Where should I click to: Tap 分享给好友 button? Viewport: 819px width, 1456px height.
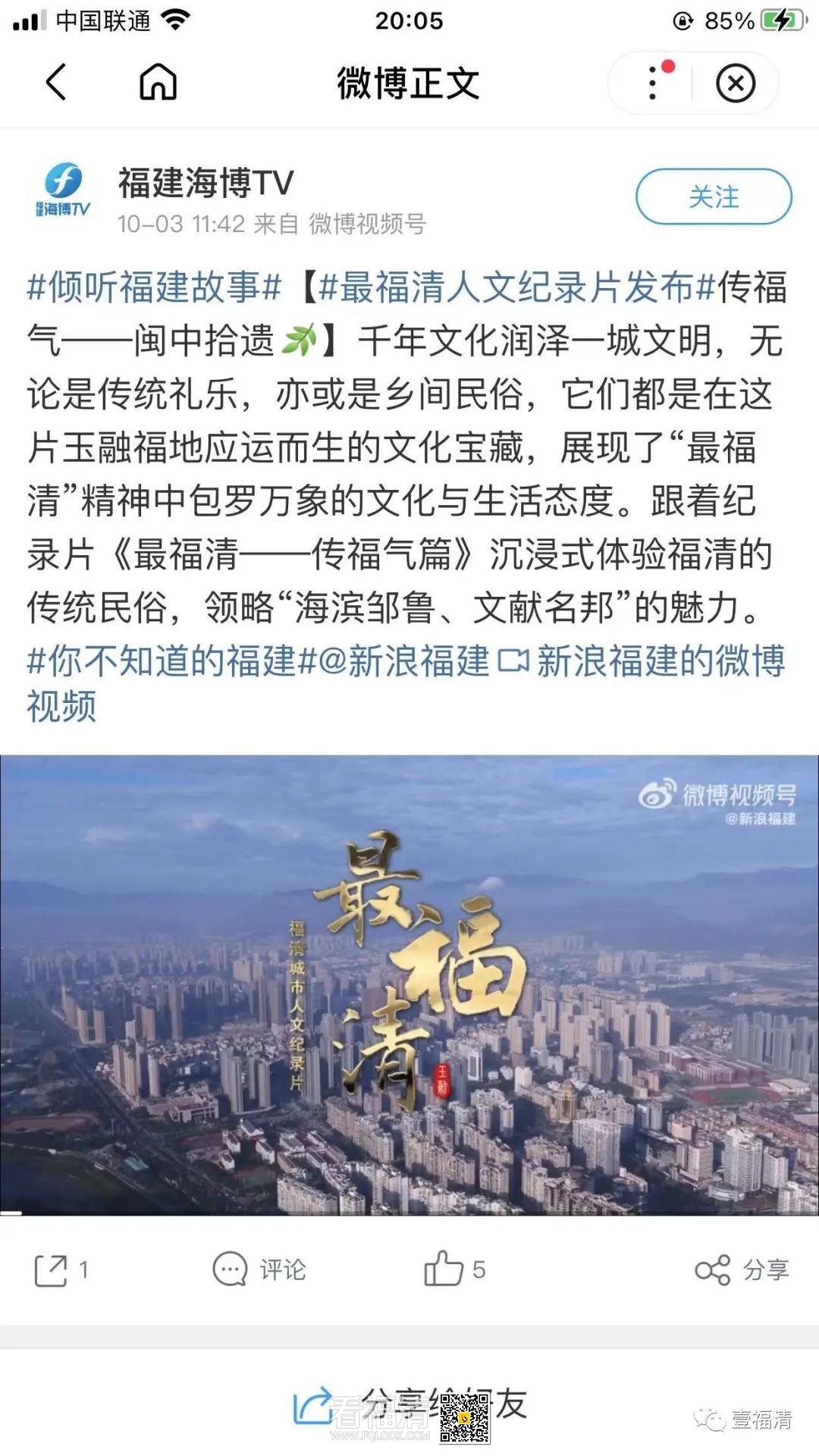pyautogui.click(x=409, y=1405)
